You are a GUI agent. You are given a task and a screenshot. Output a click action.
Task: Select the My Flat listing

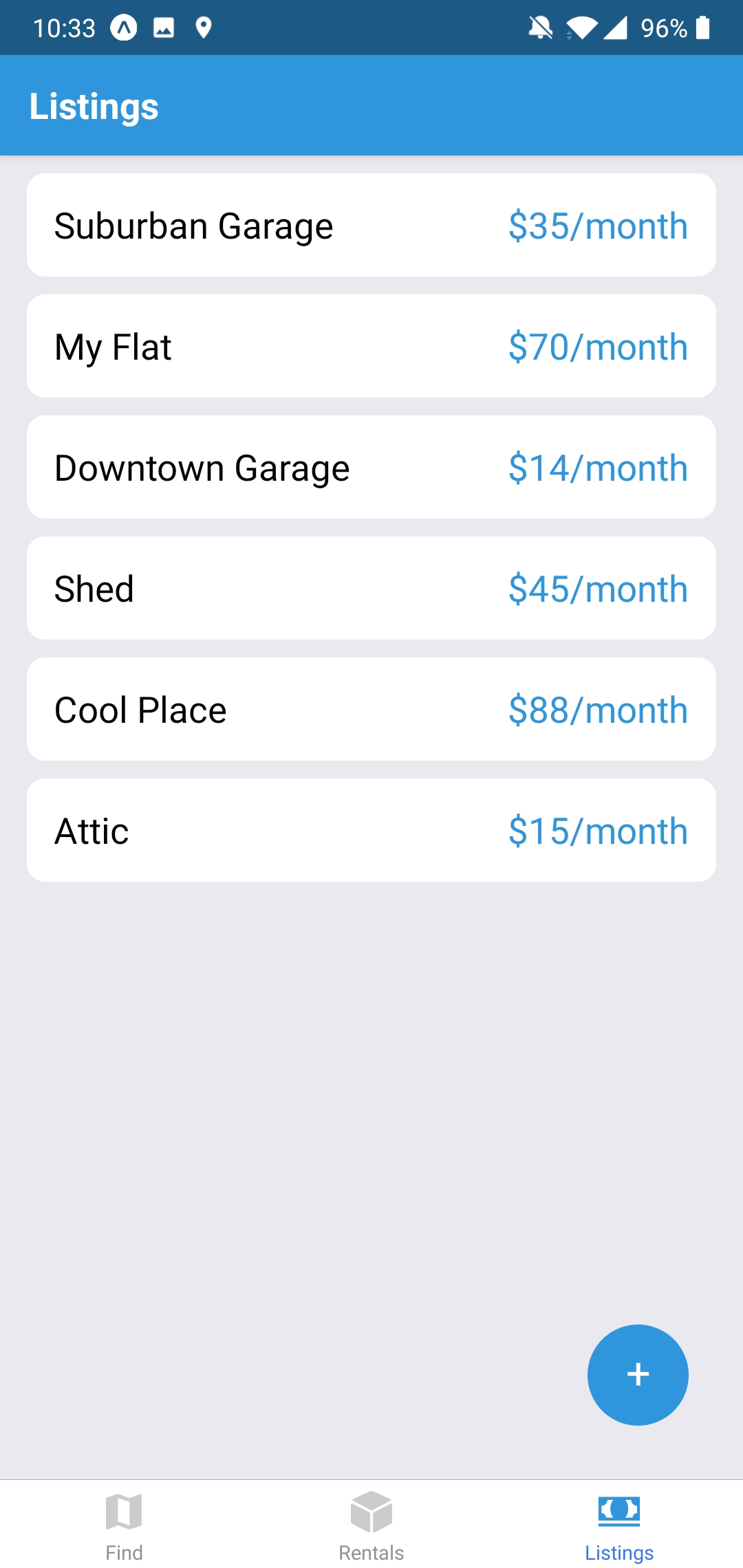click(x=371, y=347)
